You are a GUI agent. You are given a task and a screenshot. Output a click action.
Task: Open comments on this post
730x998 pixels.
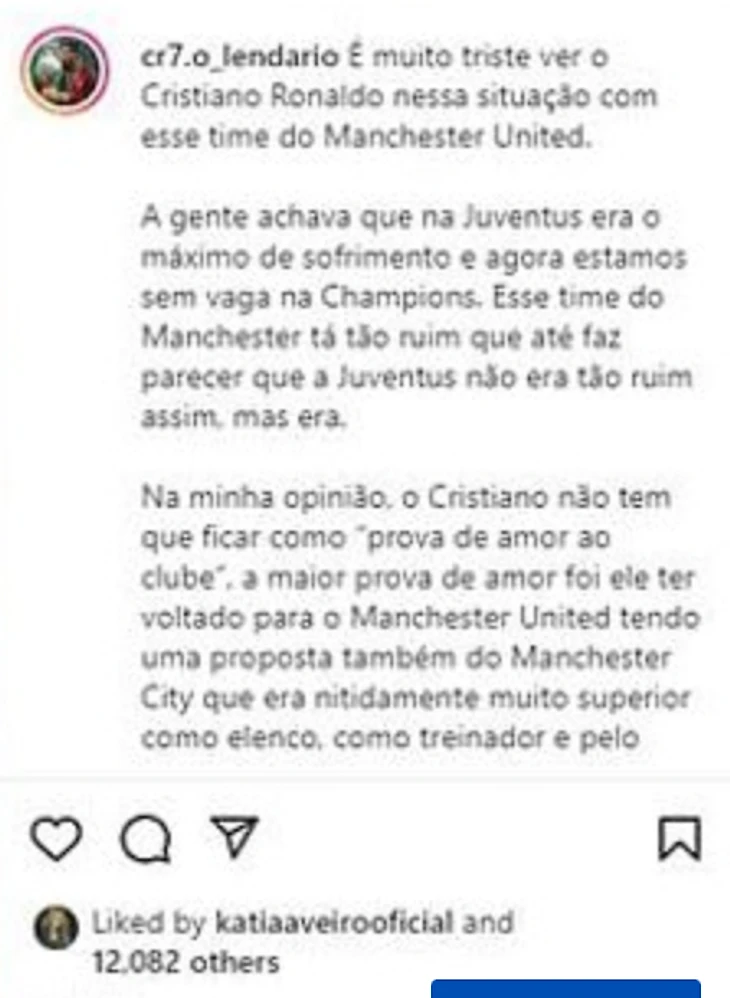145,840
